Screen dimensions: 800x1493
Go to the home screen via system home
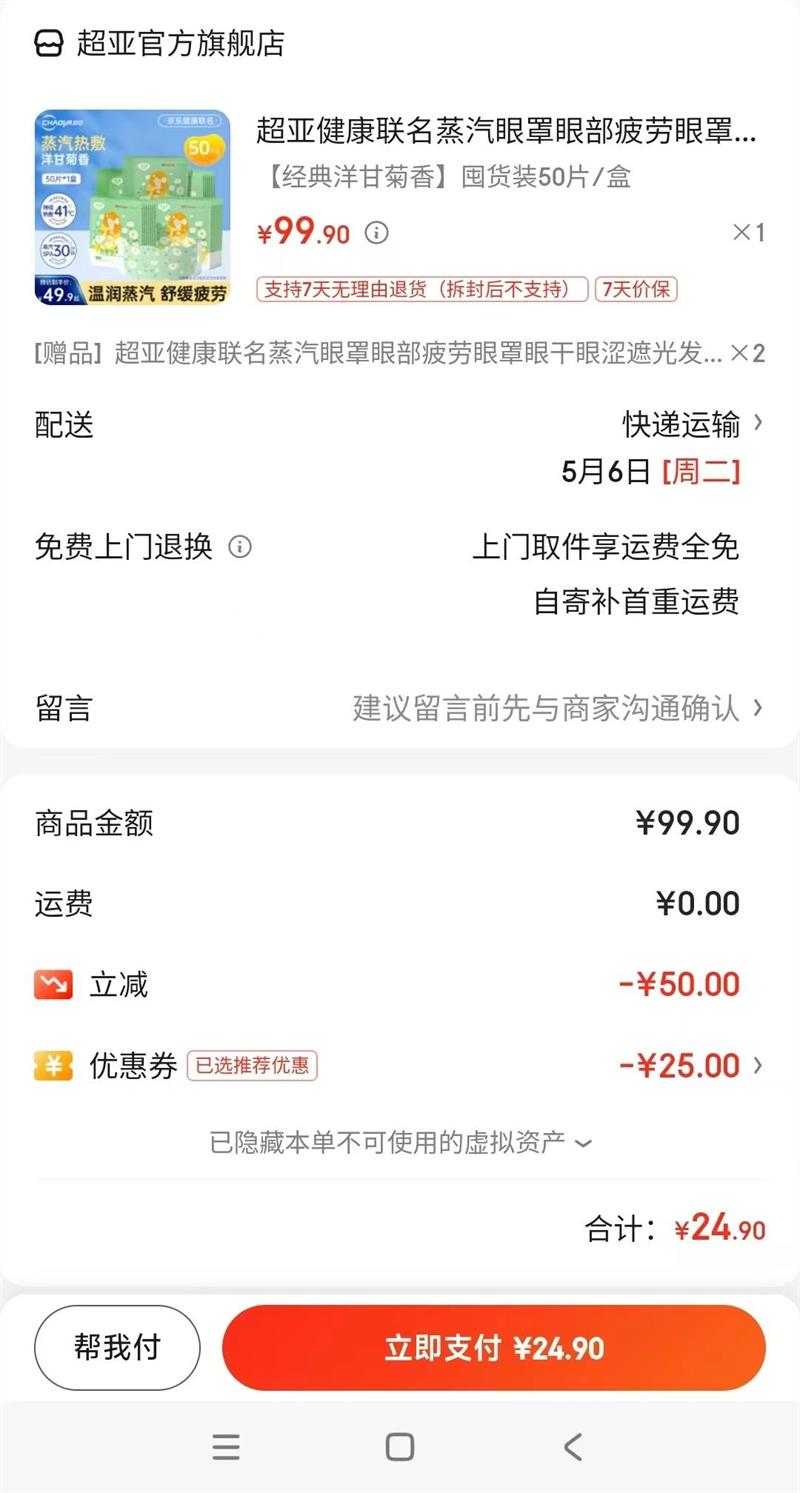click(400, 1446)
